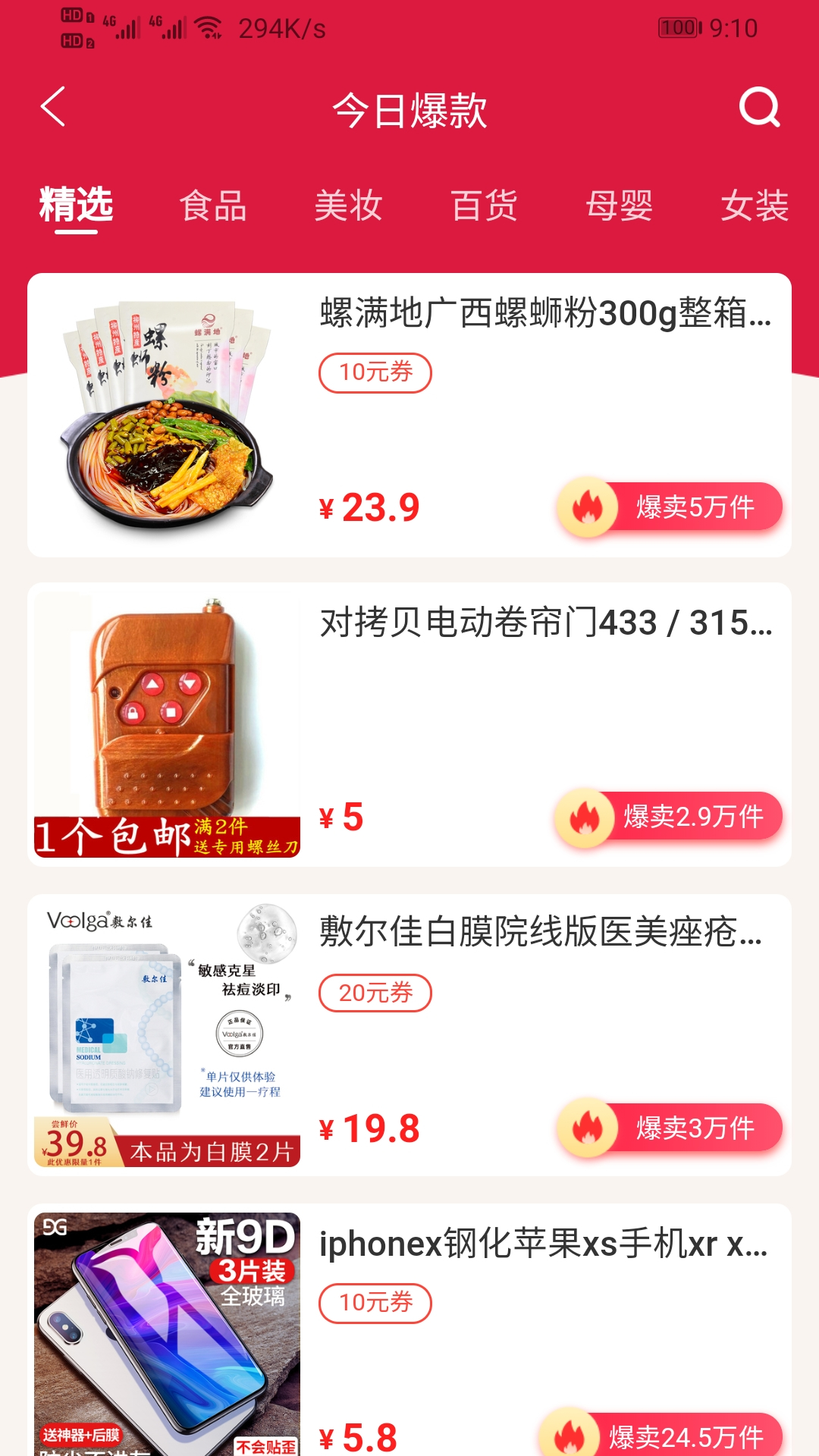This screenshot has width=819, height=1456.
Task: Tap the back arrow icon
Action: tap(53, 108)
